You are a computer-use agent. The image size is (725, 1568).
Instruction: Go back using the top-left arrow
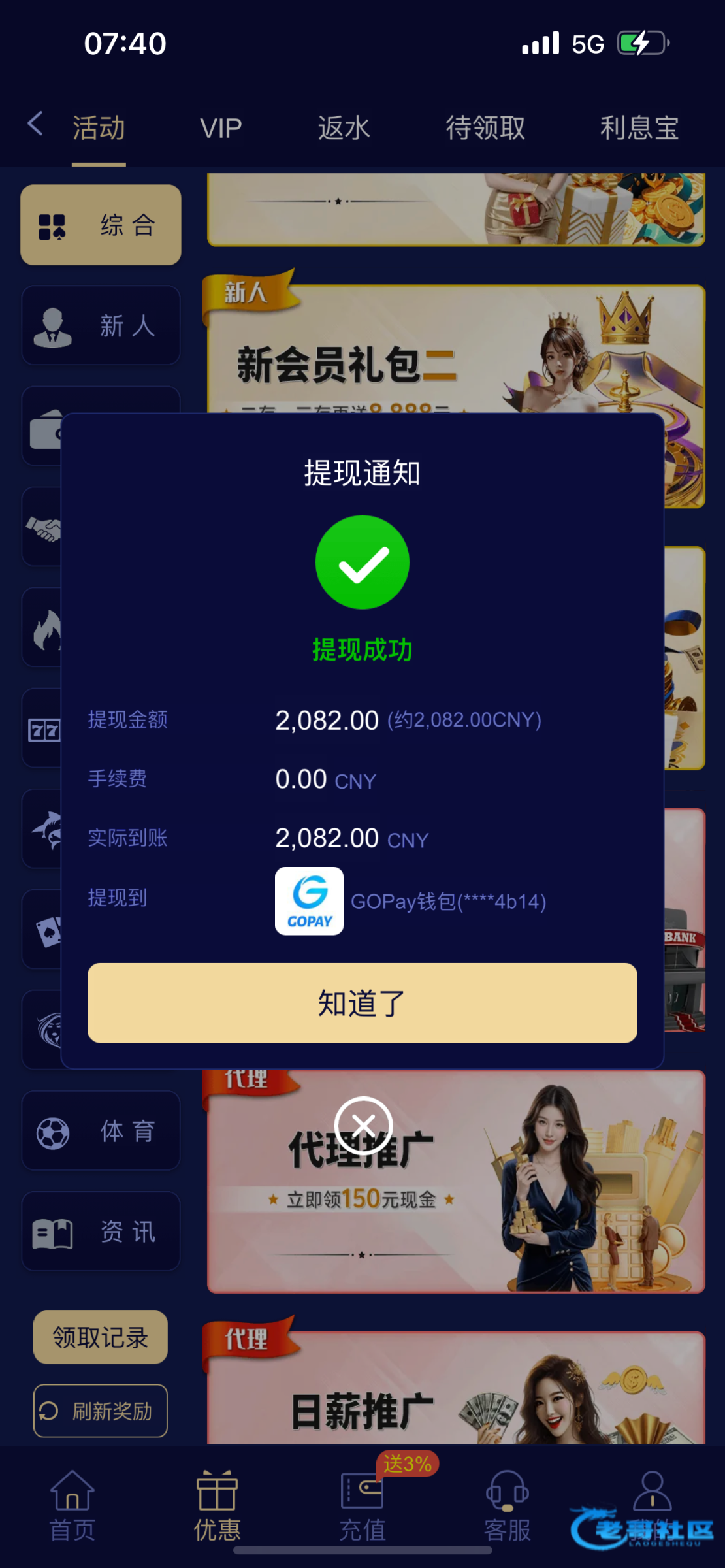pos(36,123)
